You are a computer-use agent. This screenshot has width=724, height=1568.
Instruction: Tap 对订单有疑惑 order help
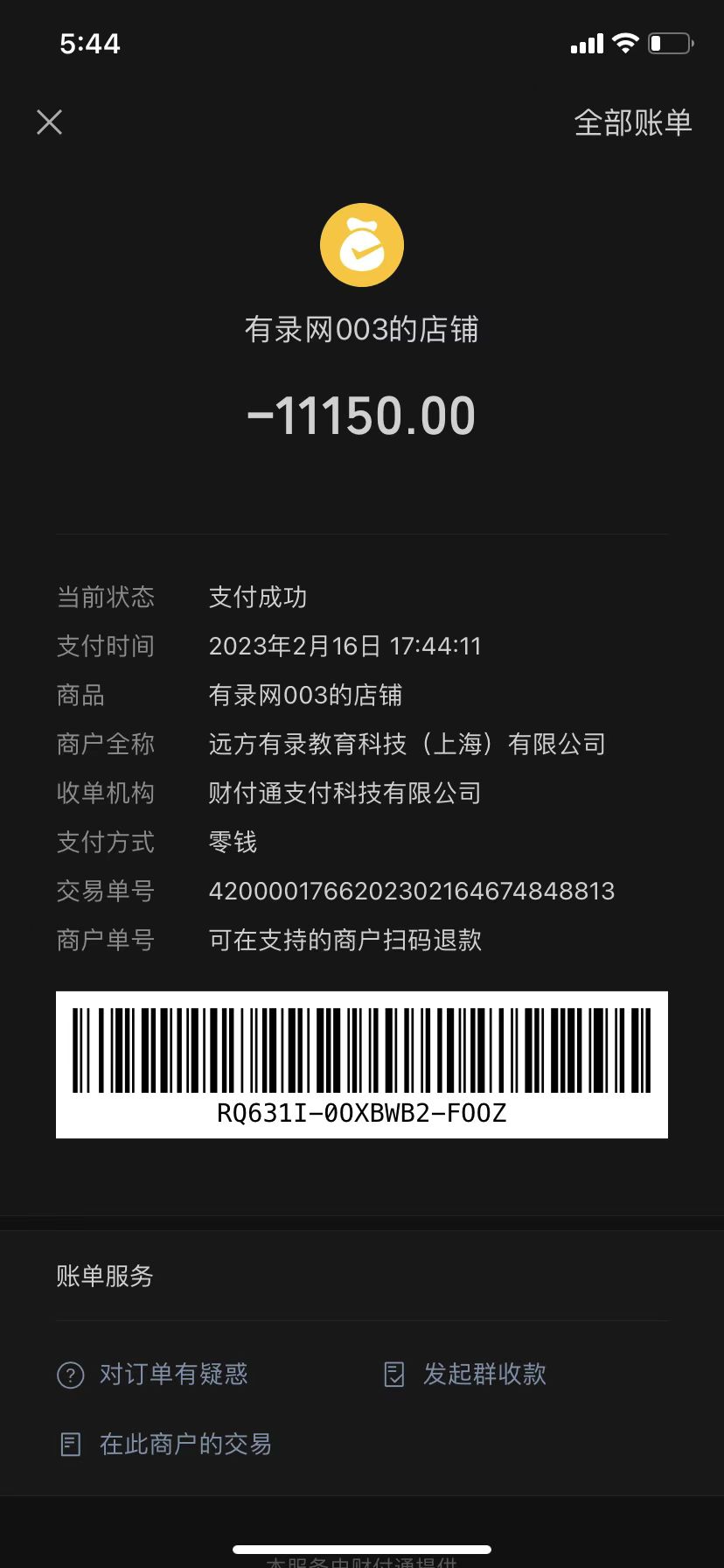point(154,1374)
